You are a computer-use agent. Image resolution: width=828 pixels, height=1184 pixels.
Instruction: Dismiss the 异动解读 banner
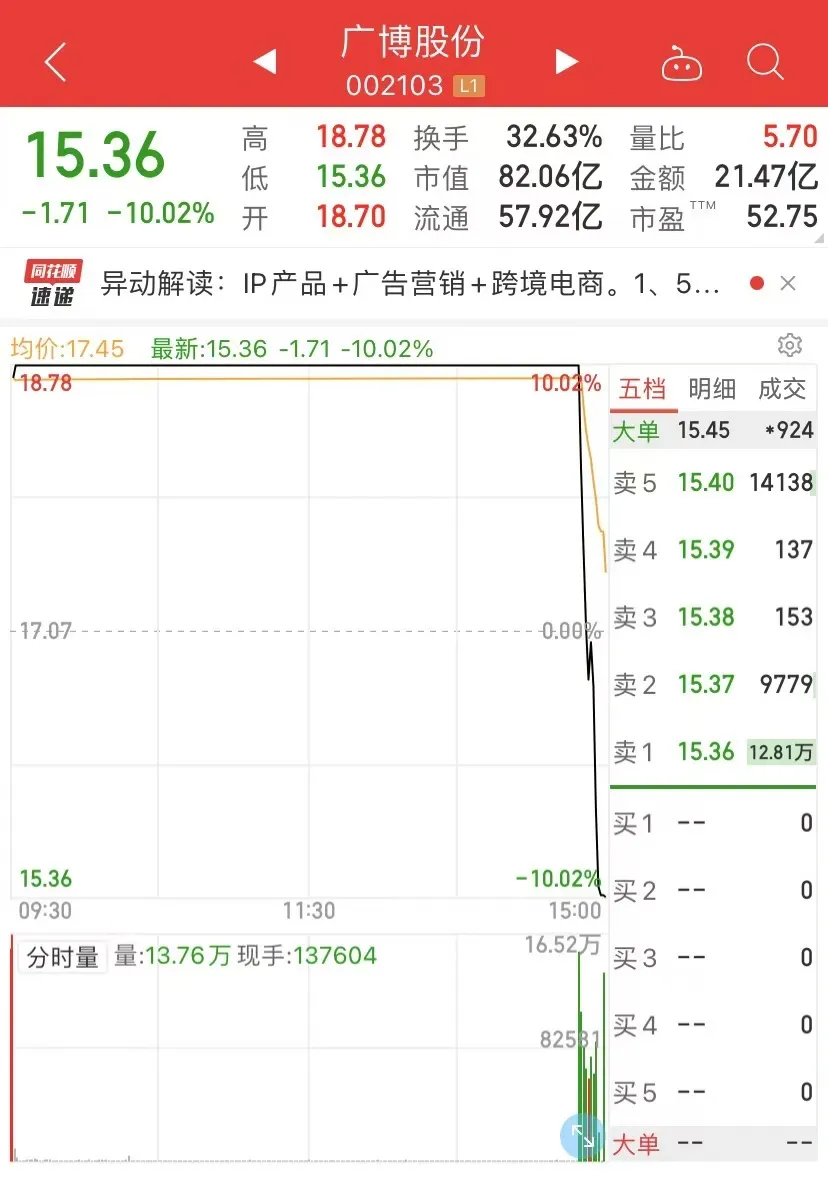coord(788,284)
